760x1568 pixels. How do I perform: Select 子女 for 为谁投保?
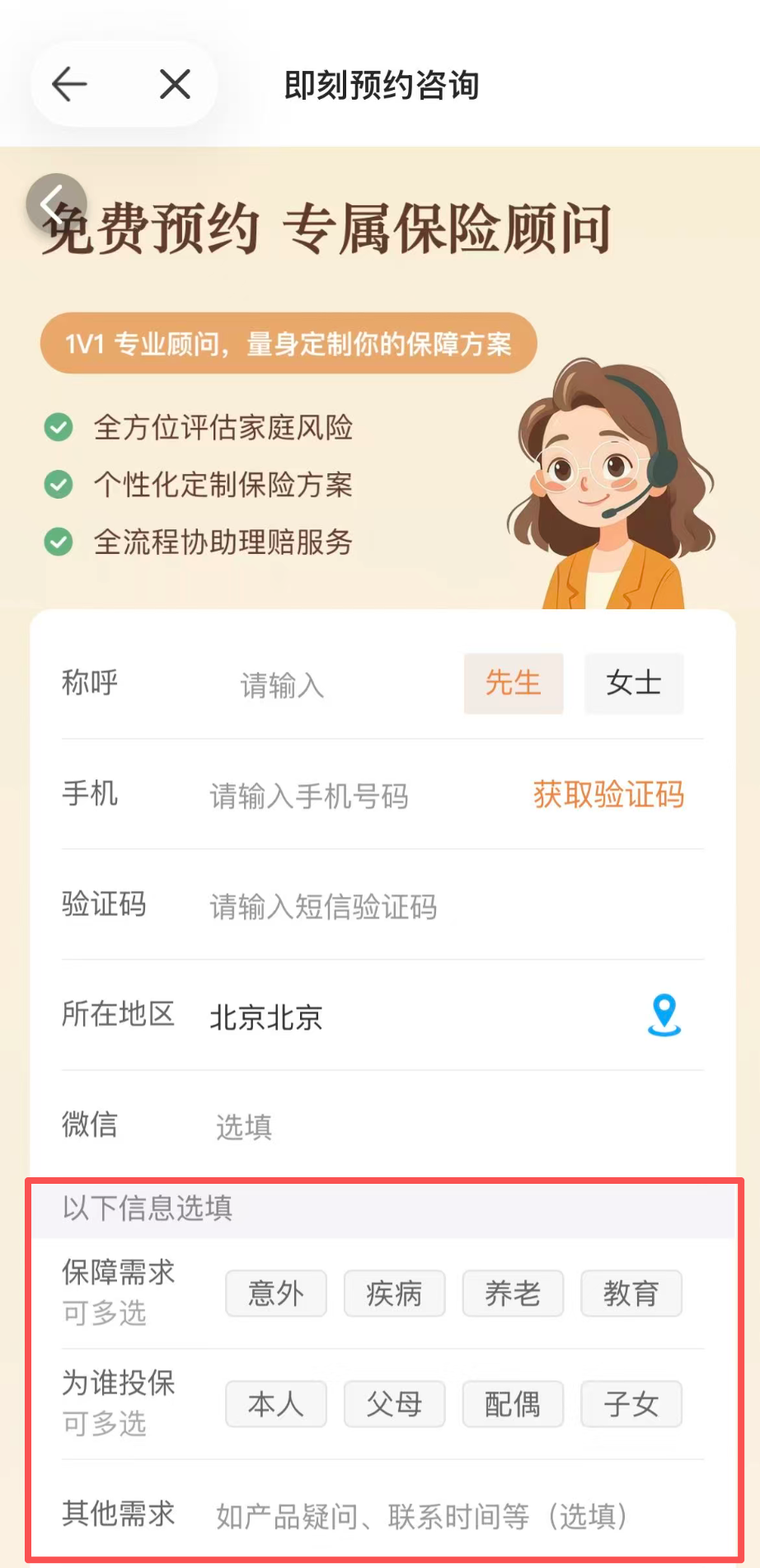pyautogui.click(x=631, y=1404)
